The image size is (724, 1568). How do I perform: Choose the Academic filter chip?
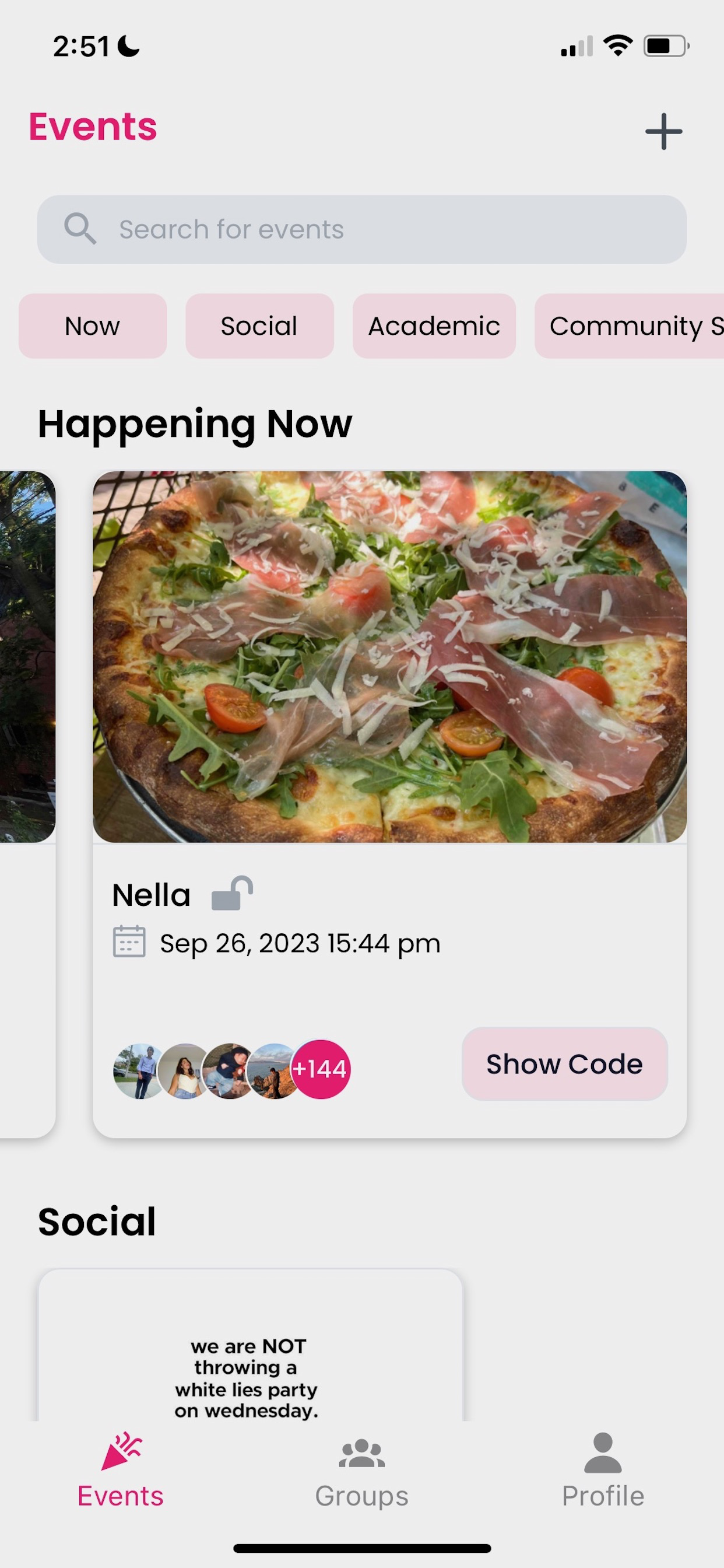[434, 326]
